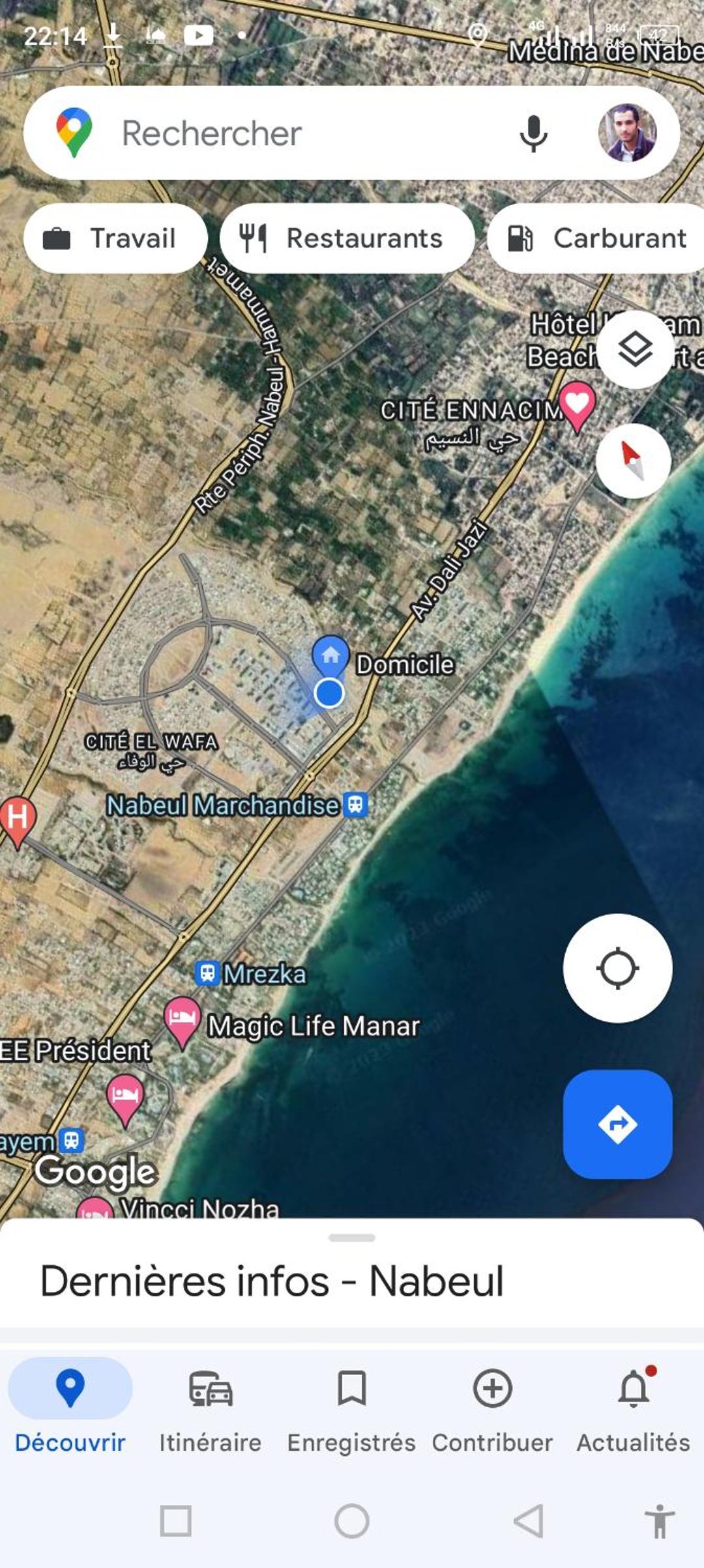This screenshot has height=1568, width=704.
Task: Tap the compass to reorient the map
Action: pyautogui.click(x=633, y=461)
